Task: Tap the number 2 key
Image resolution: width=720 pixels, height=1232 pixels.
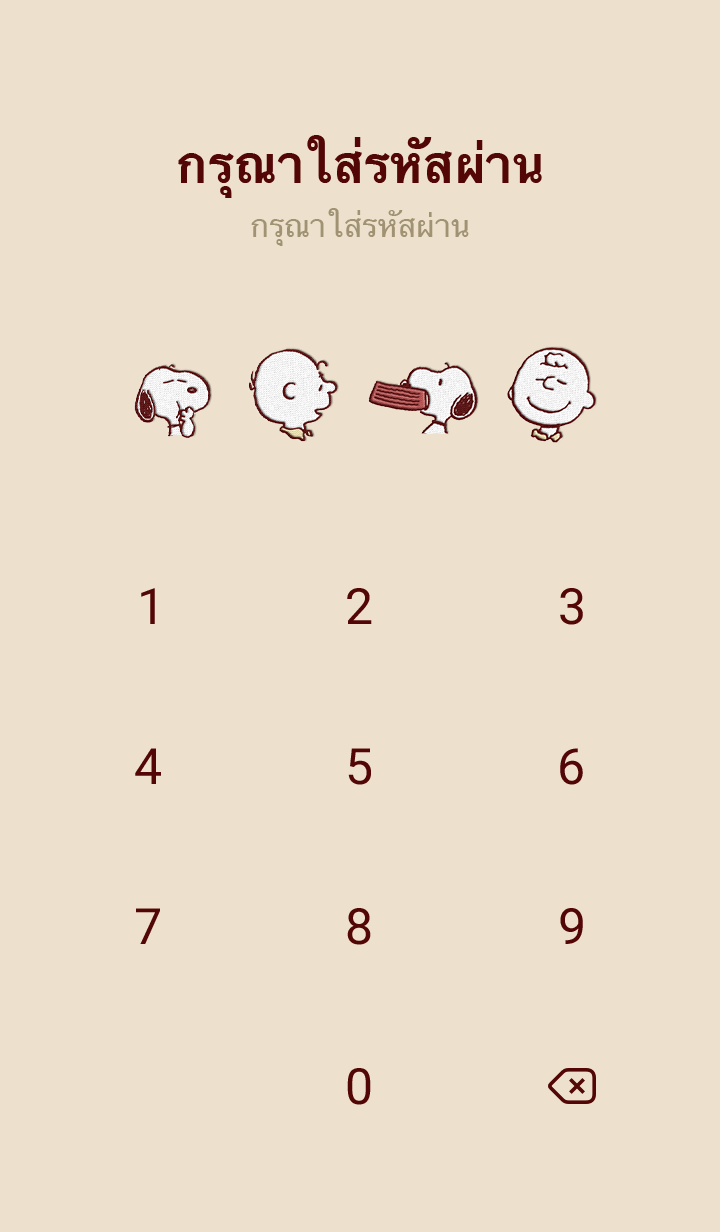Action: click(359, 607)
